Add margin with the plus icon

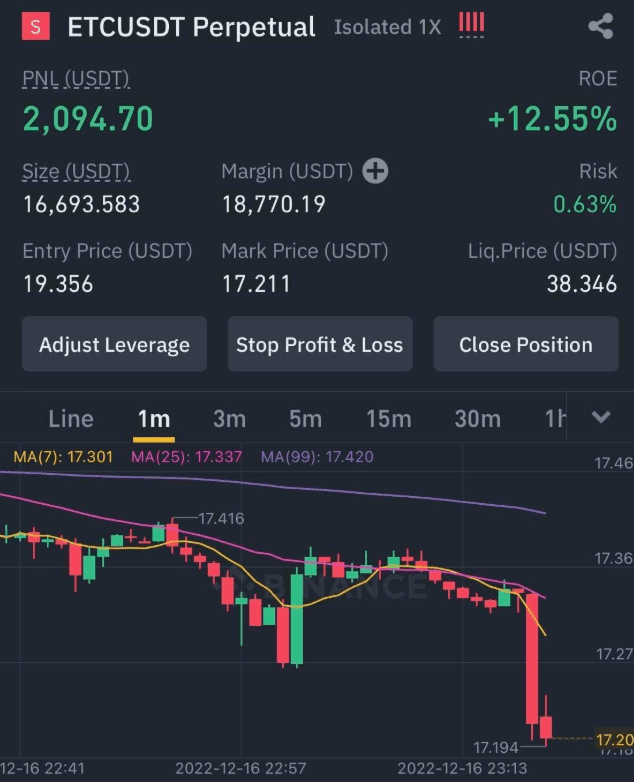click(376, 171)
